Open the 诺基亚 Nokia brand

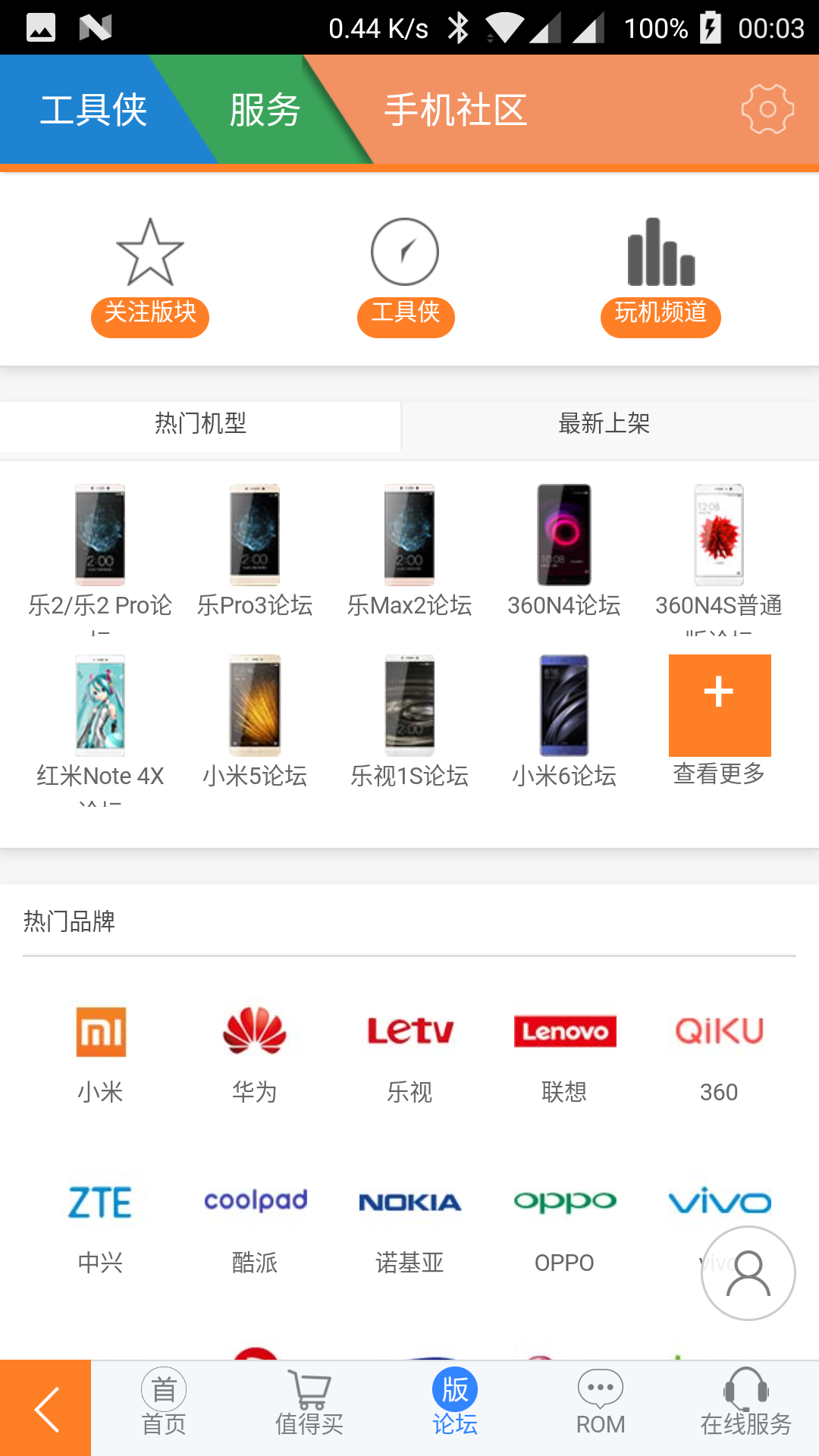409,1222
